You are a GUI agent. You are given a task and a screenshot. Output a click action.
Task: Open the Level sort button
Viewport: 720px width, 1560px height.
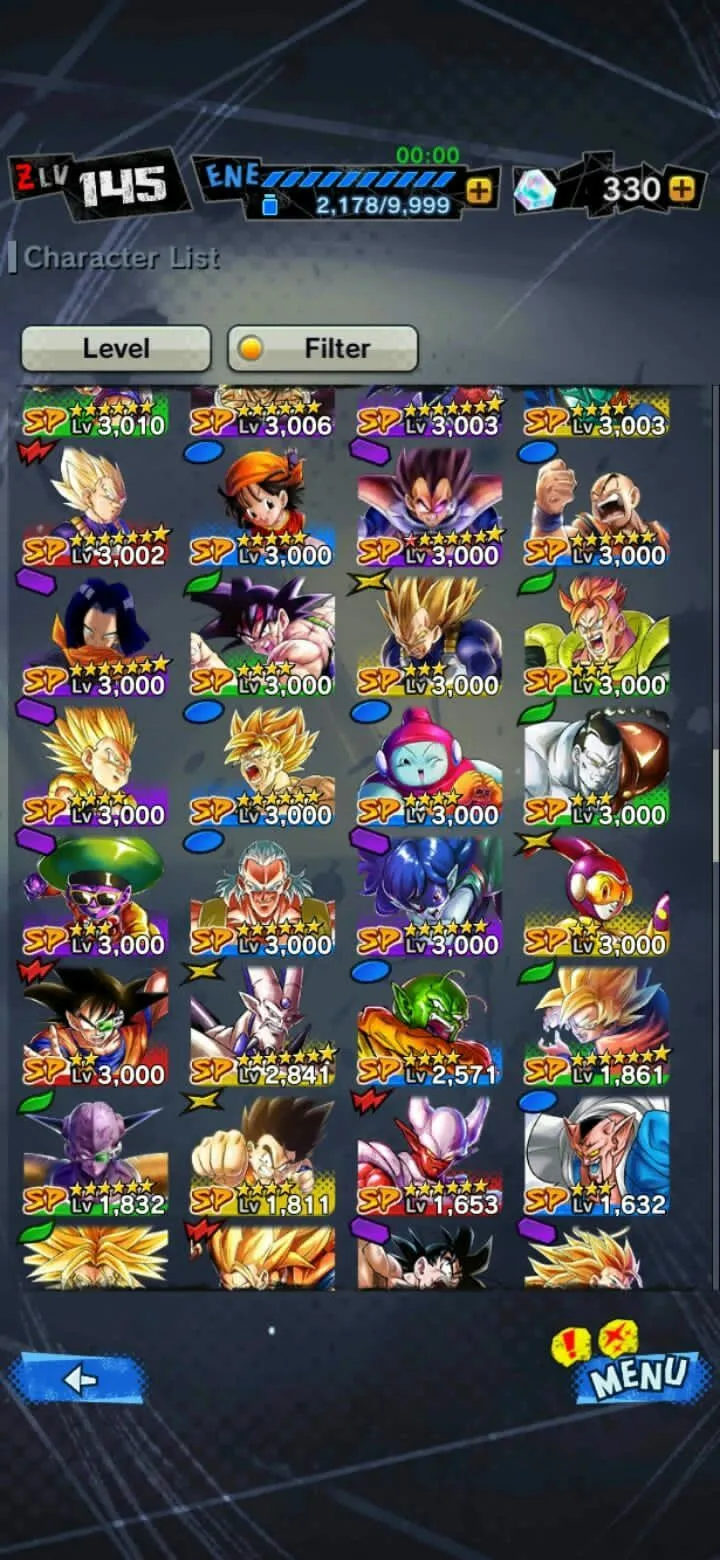click(116, 348)
